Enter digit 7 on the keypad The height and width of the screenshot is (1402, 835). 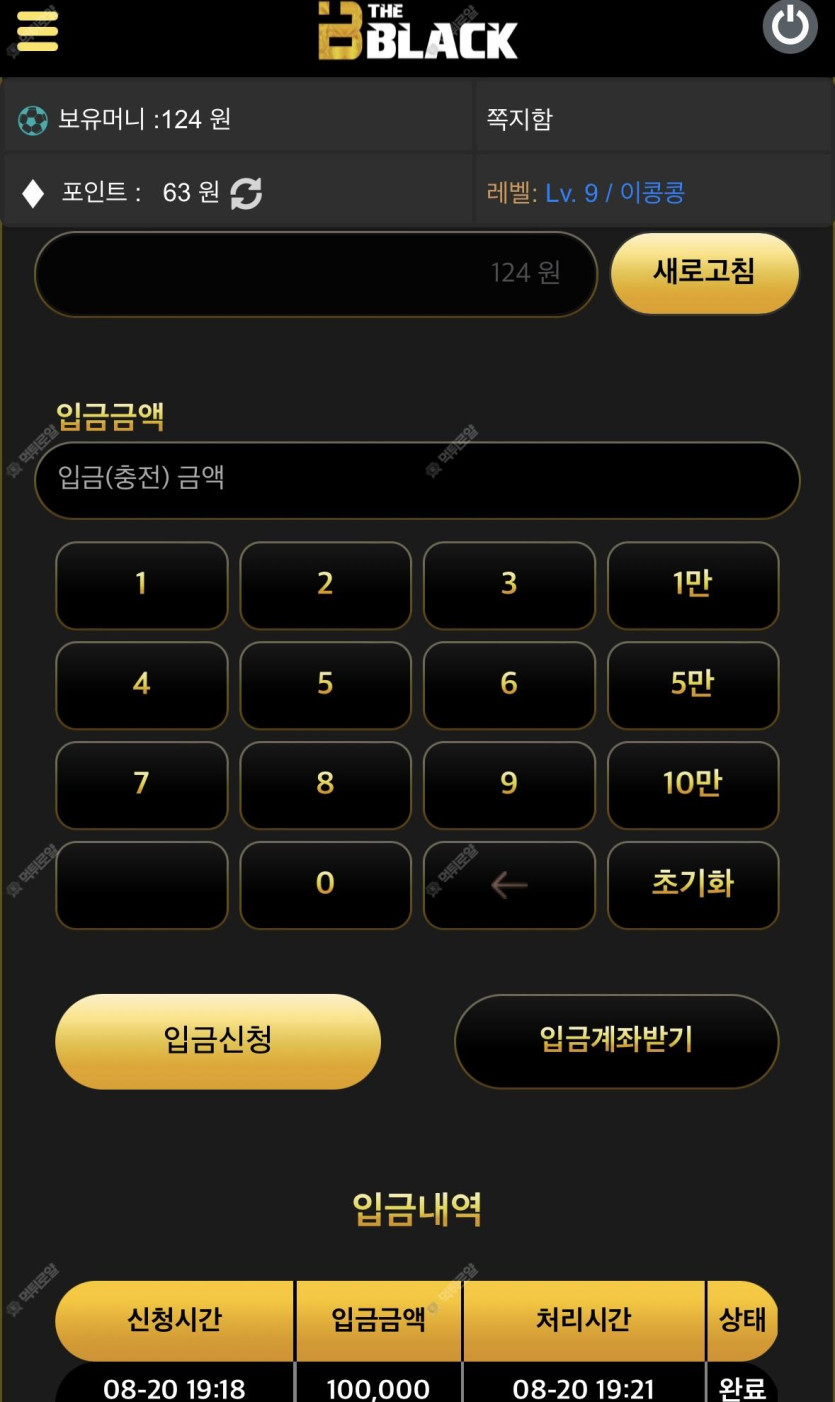pos(141,784)
